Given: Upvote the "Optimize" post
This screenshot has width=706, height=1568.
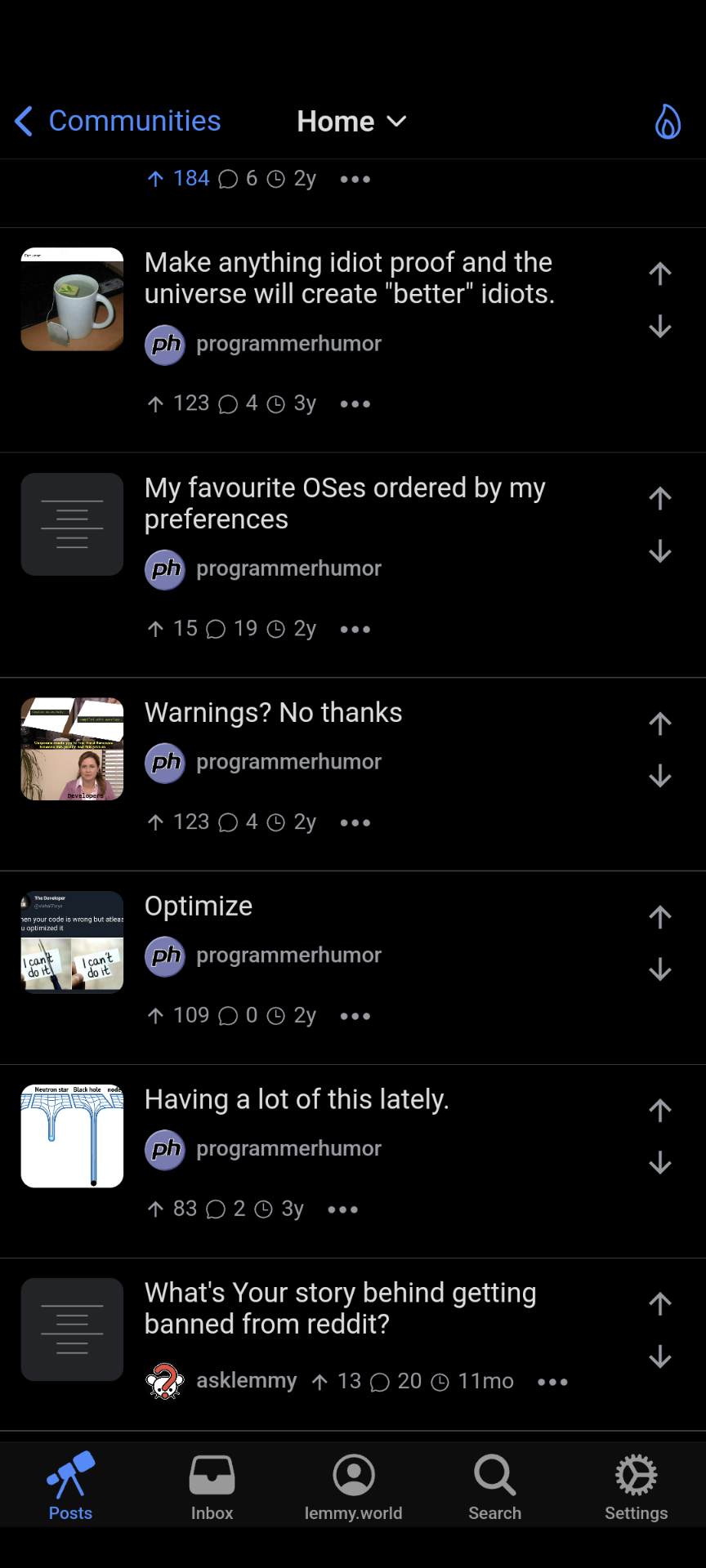Looking at the screenshot, I should pos(660,917).
